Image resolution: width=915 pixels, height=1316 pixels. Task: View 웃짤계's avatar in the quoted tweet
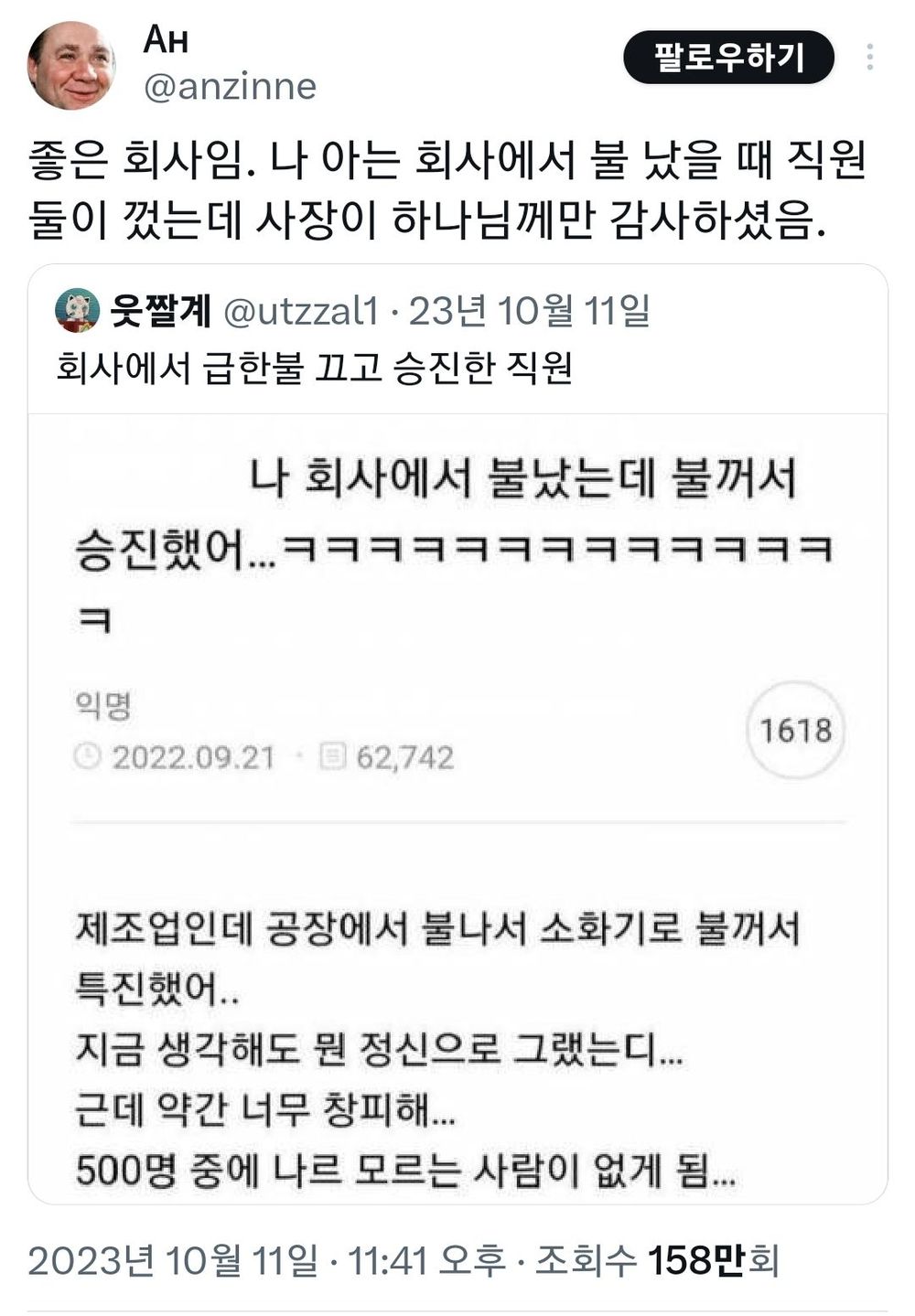(x=78, y=311)
